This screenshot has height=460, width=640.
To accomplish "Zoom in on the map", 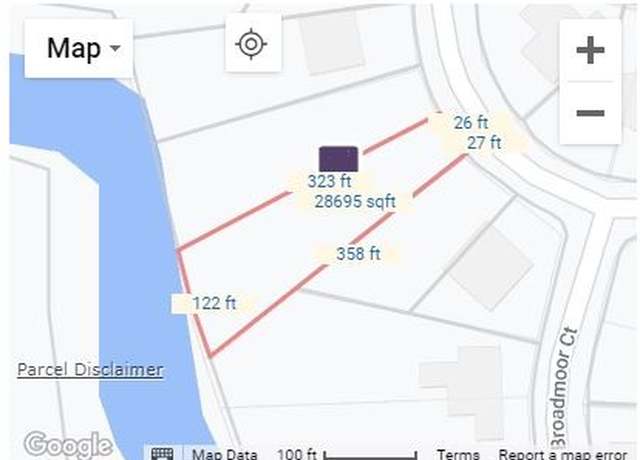I will coord(591,51).
